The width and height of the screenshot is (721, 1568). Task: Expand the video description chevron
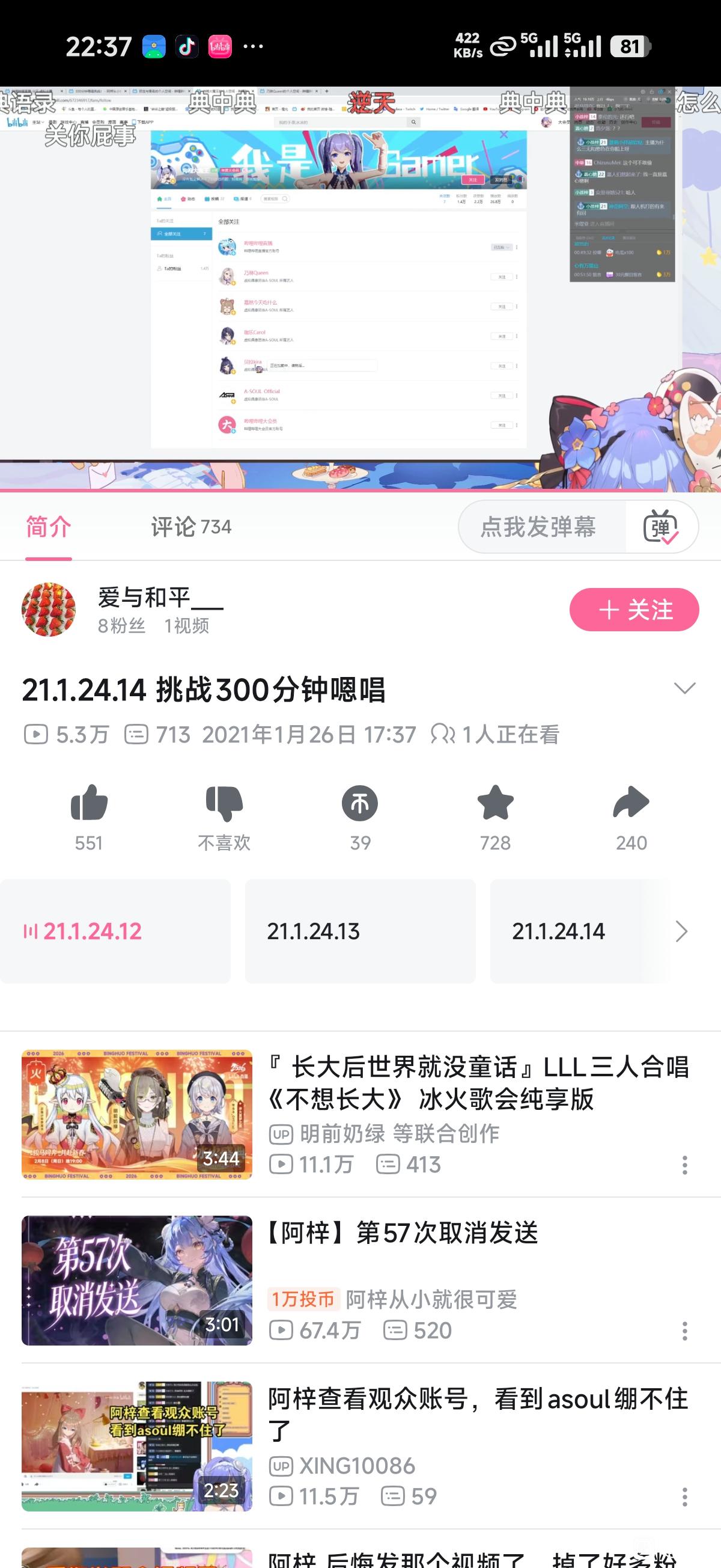pyautogui.click(x=684, y=688)
